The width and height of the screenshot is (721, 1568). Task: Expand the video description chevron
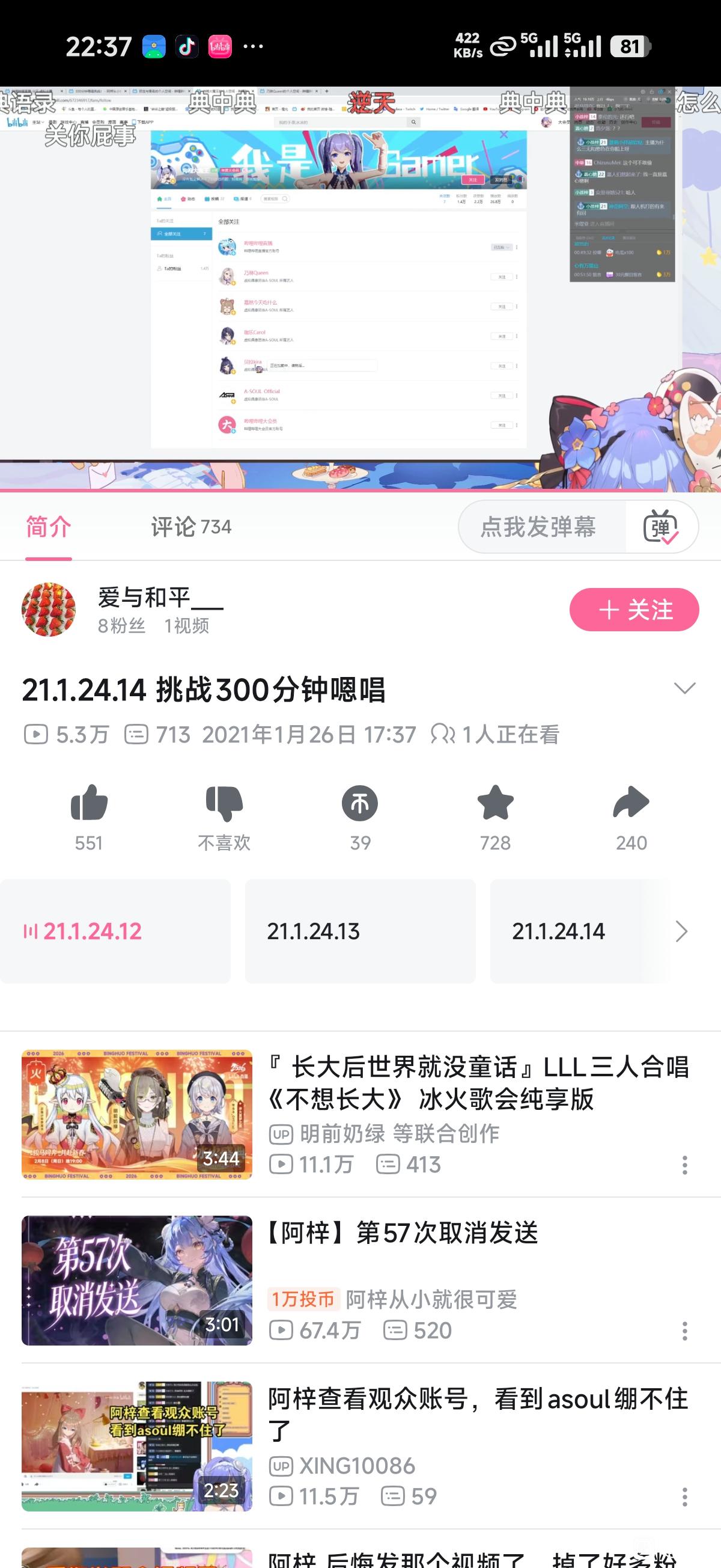pyautogui.click(x=684, y=688)
